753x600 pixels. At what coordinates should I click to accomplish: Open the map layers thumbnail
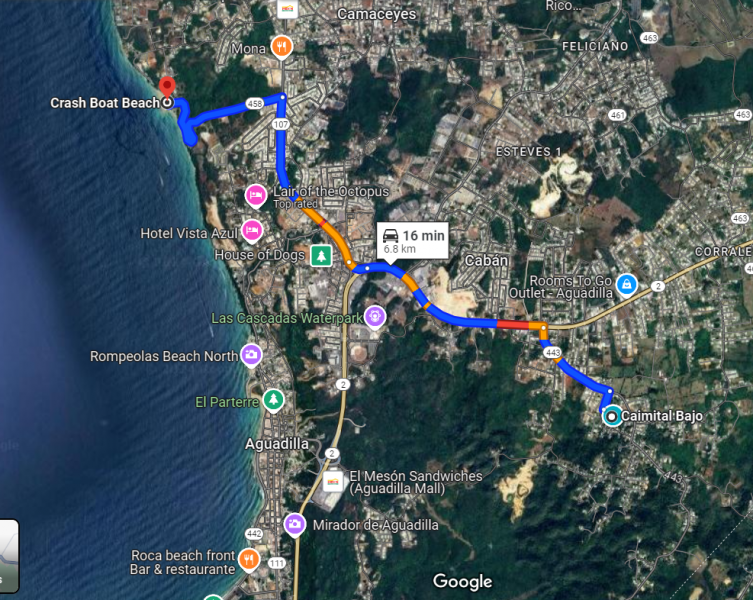(x=8, y=556)
